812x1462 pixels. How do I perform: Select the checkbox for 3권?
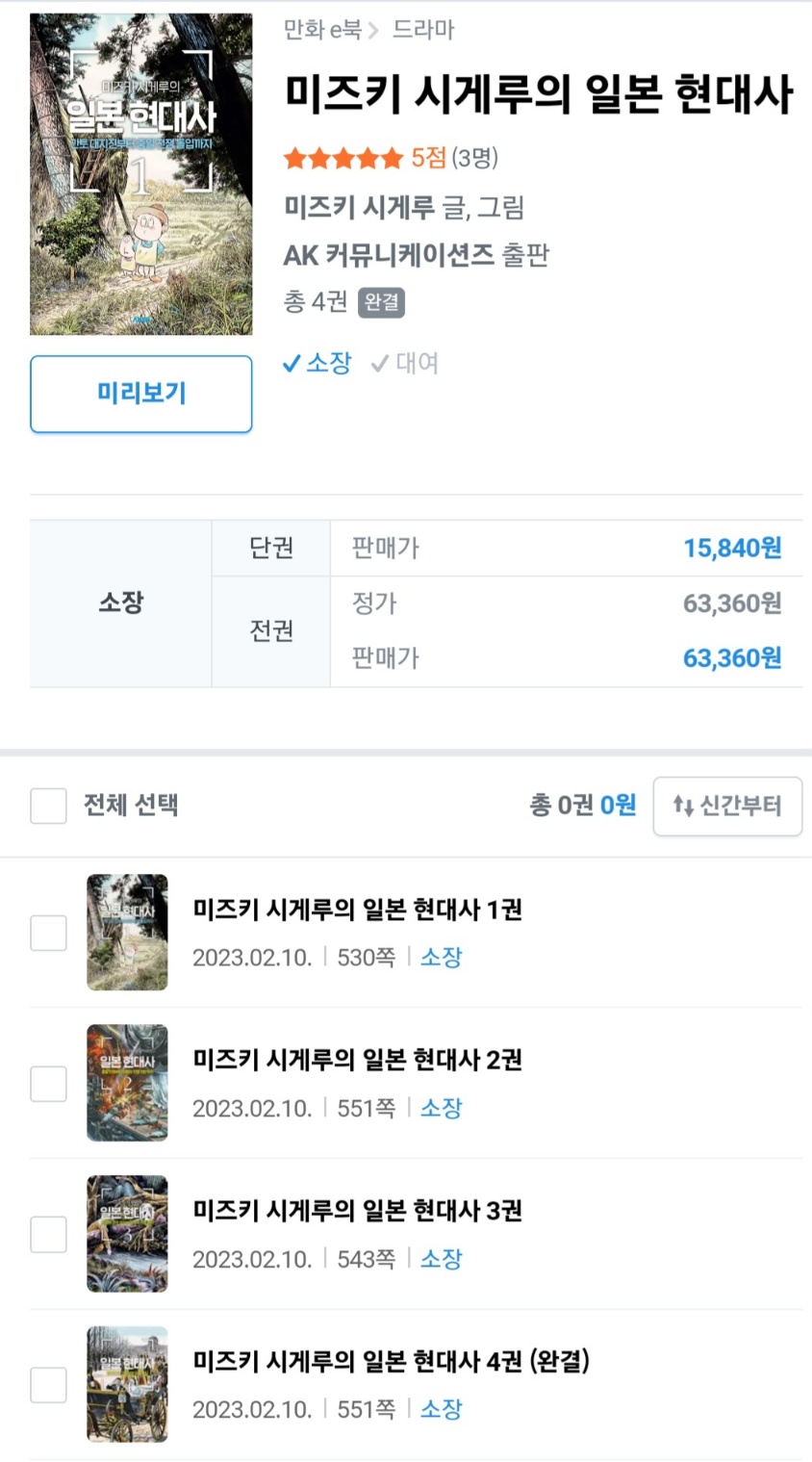coord(48,1234)
